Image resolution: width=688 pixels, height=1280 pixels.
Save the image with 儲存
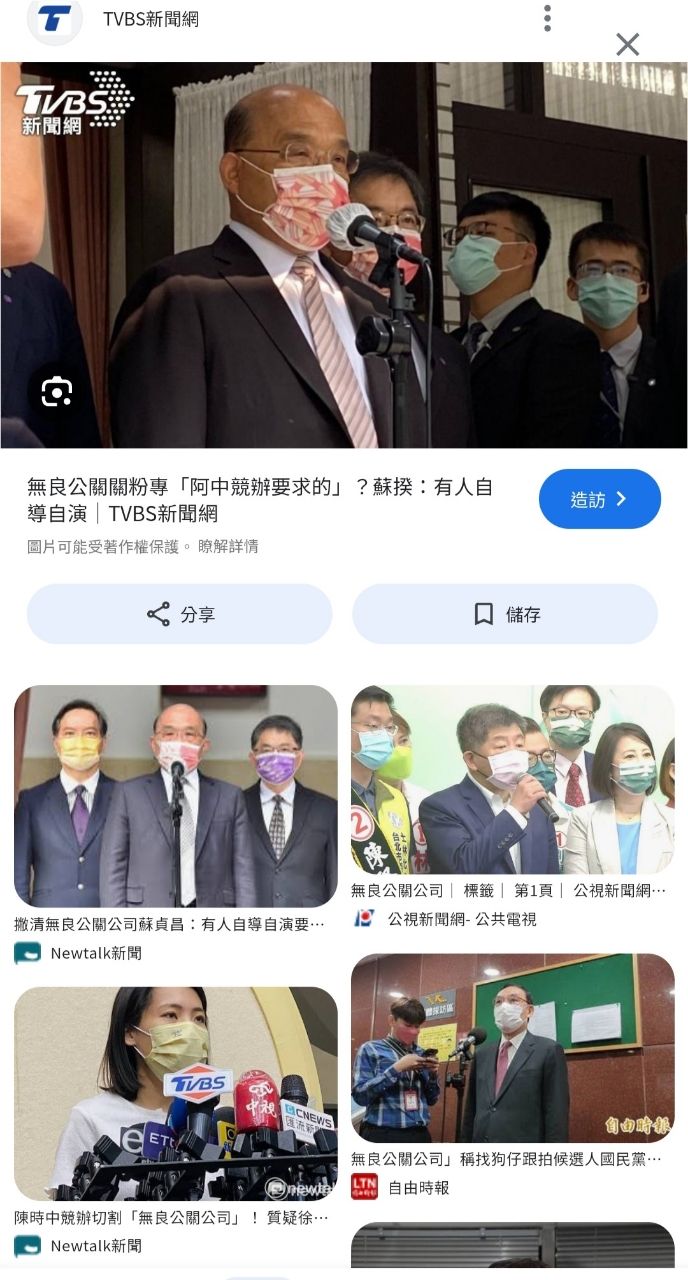pos(505,614)
